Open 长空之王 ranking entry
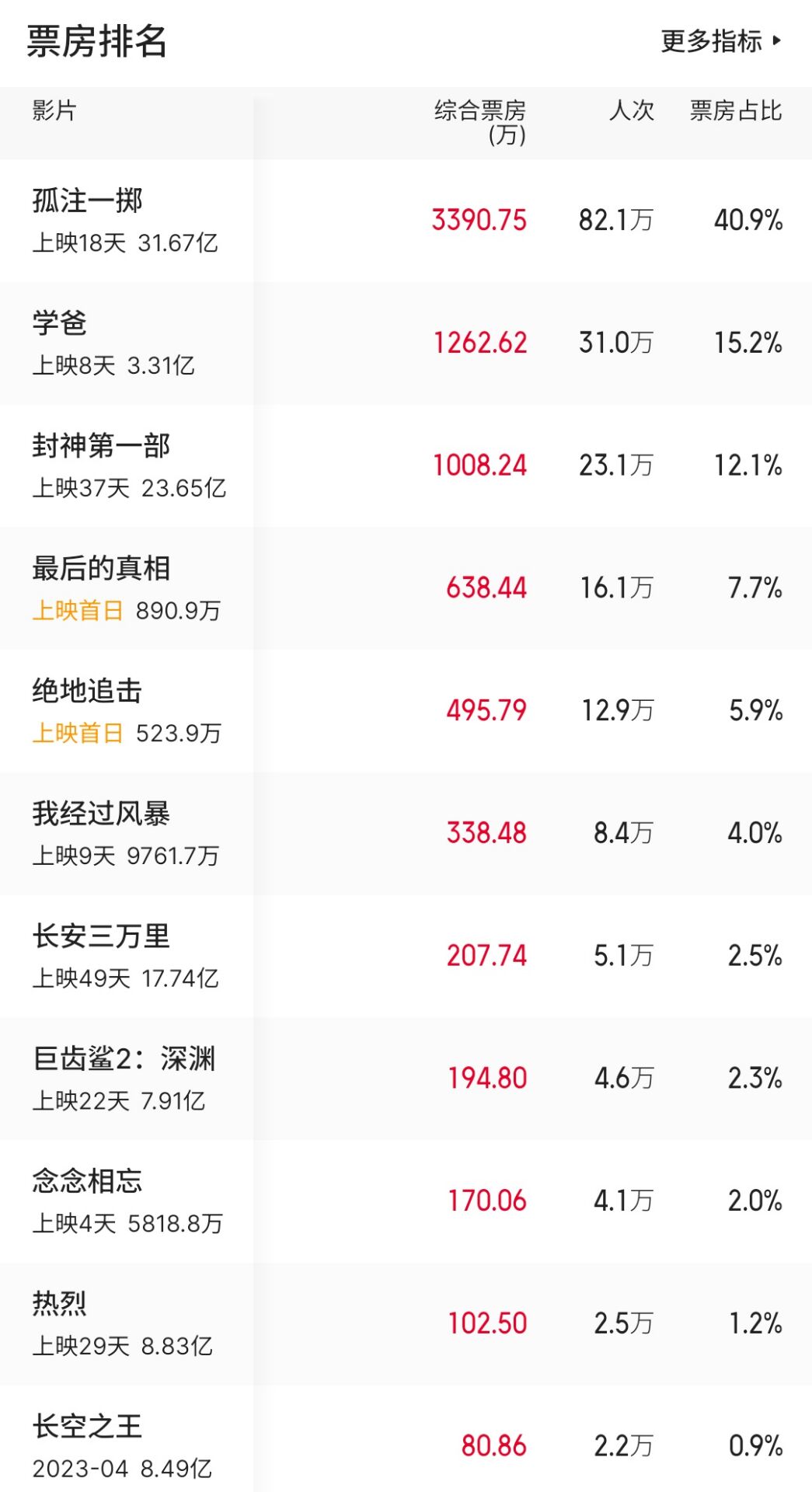Image resolution: width=812 pixels, height=1492 pixels. coord(406,1439)
